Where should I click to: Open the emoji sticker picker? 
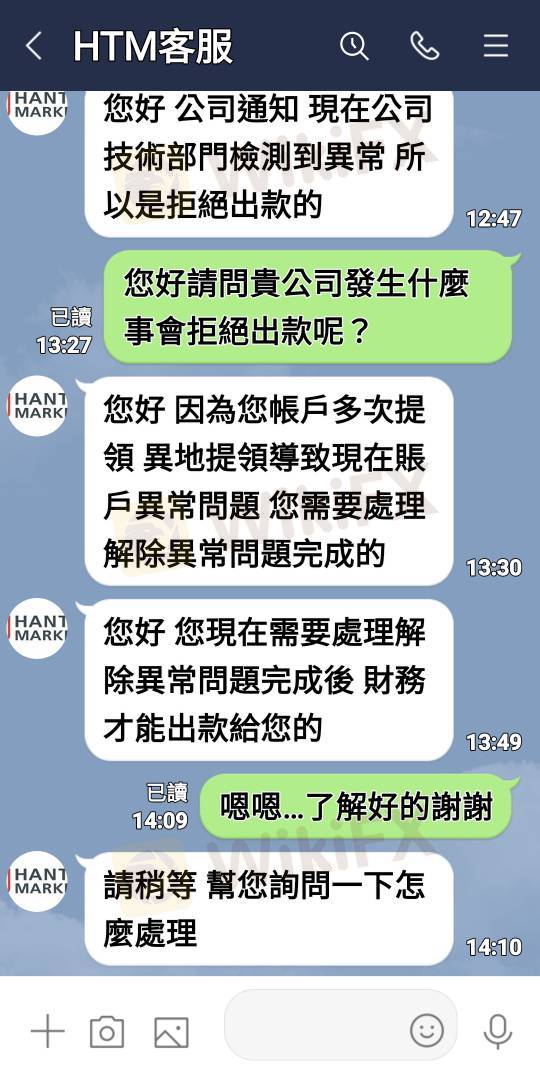(427, 1031)
